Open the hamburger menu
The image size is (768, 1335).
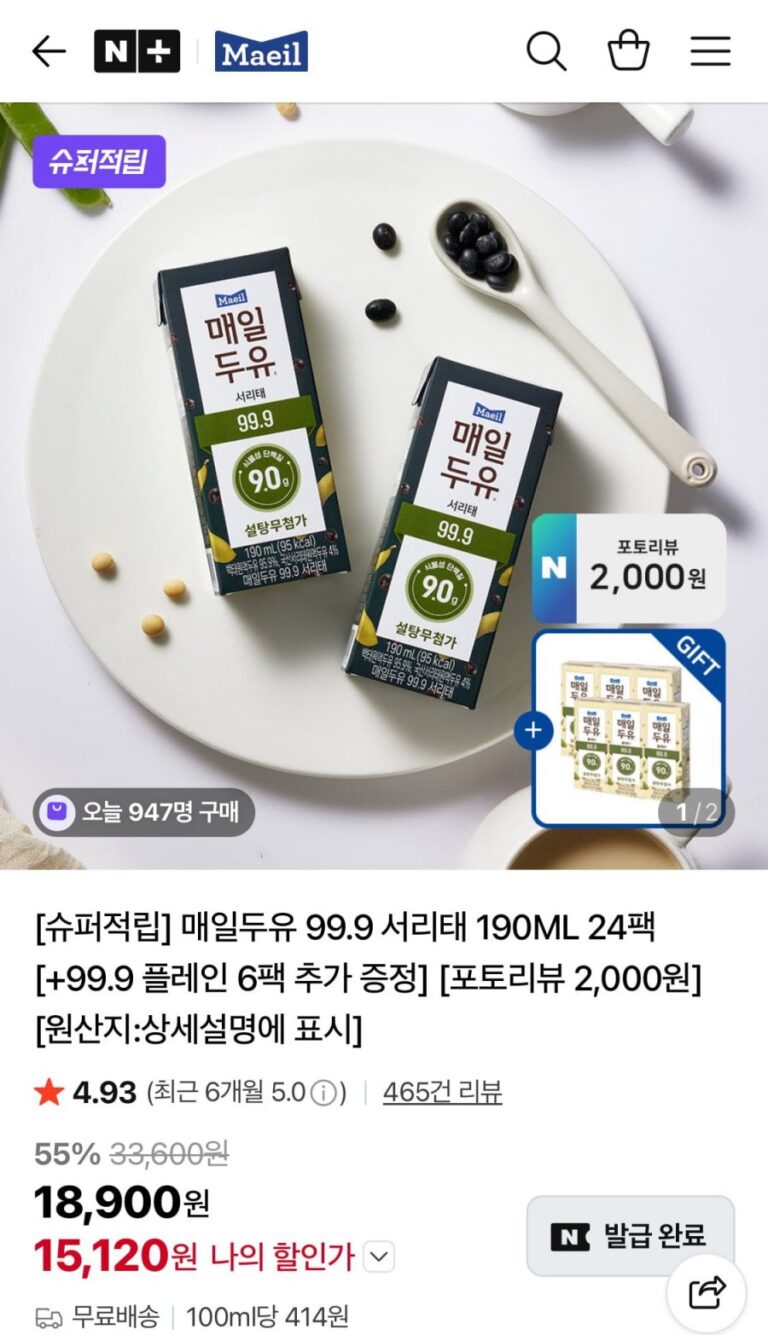(x=710, y=52)
